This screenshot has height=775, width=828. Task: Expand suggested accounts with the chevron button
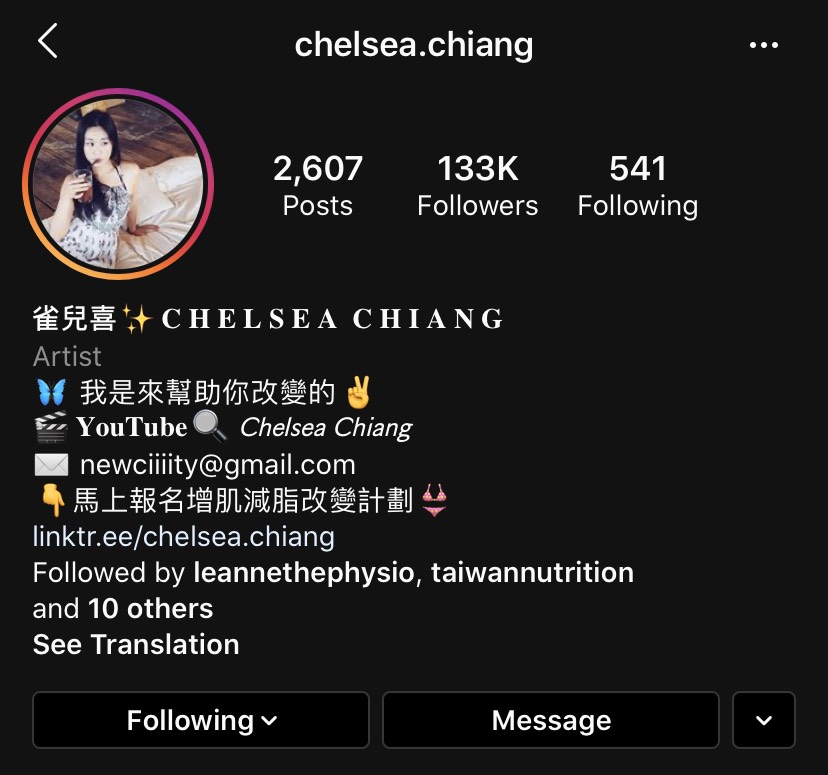764,720
